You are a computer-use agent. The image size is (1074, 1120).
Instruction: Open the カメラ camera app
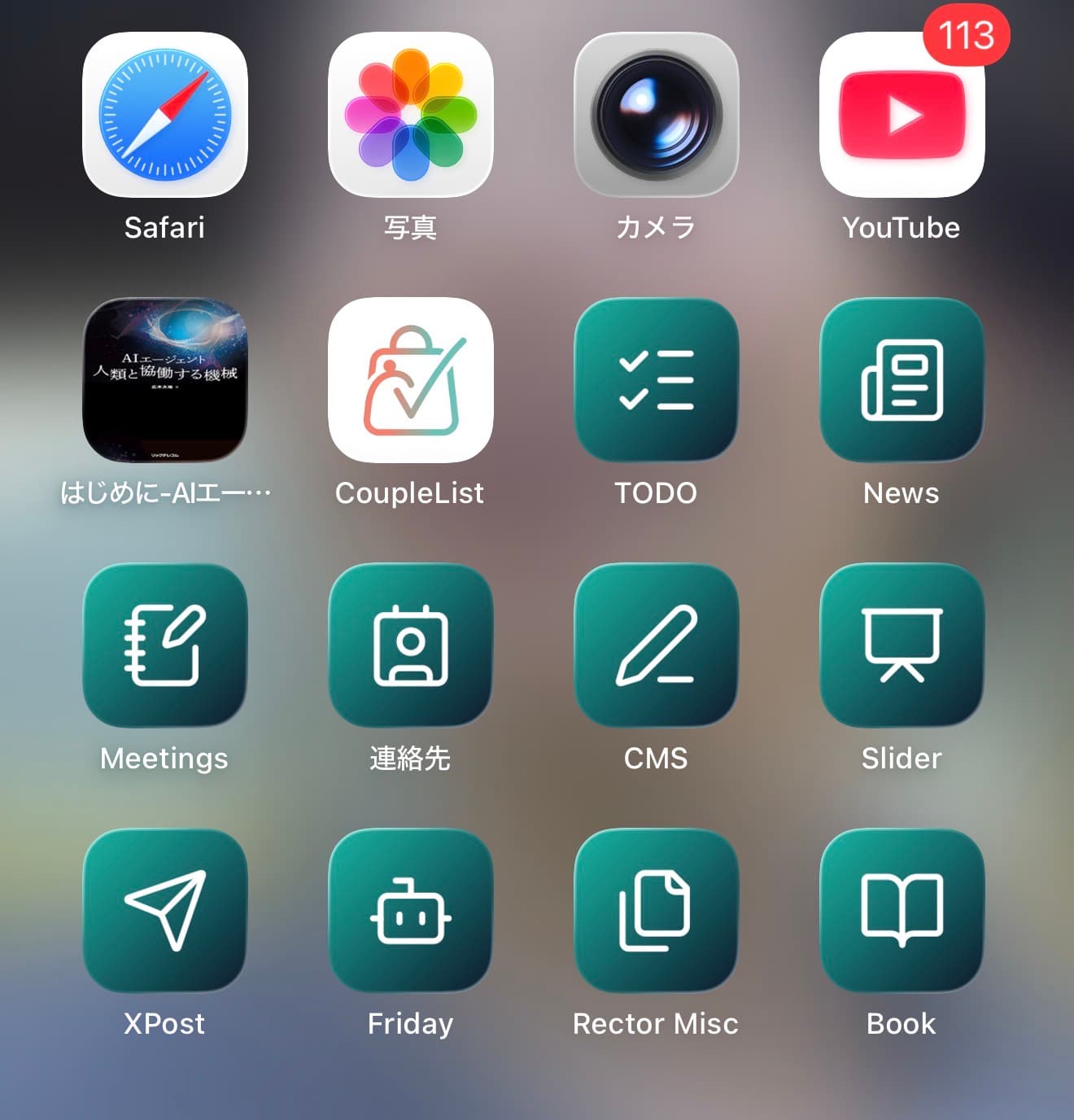pos(656,115)
